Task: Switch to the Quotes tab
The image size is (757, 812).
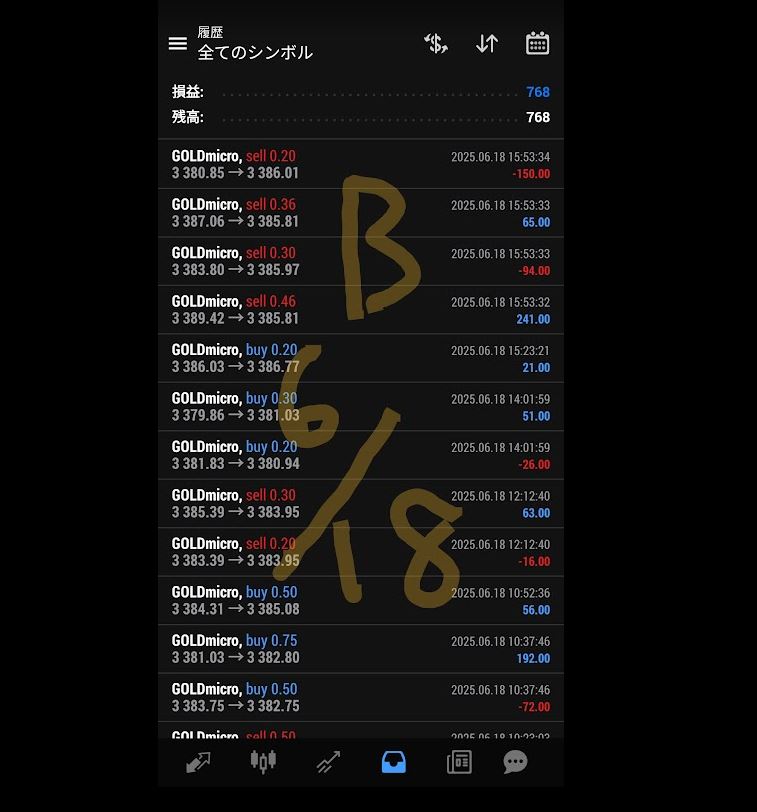Action: point(198,762)
